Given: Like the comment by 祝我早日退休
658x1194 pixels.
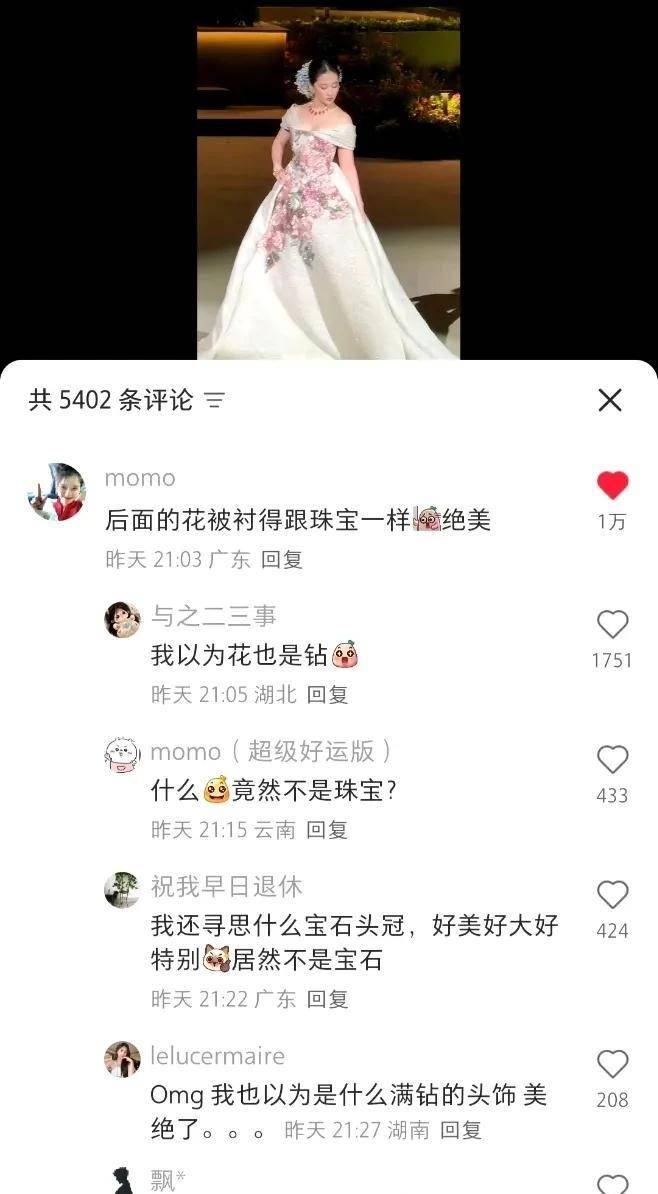Looking at the screenshot, I should 612,895.
